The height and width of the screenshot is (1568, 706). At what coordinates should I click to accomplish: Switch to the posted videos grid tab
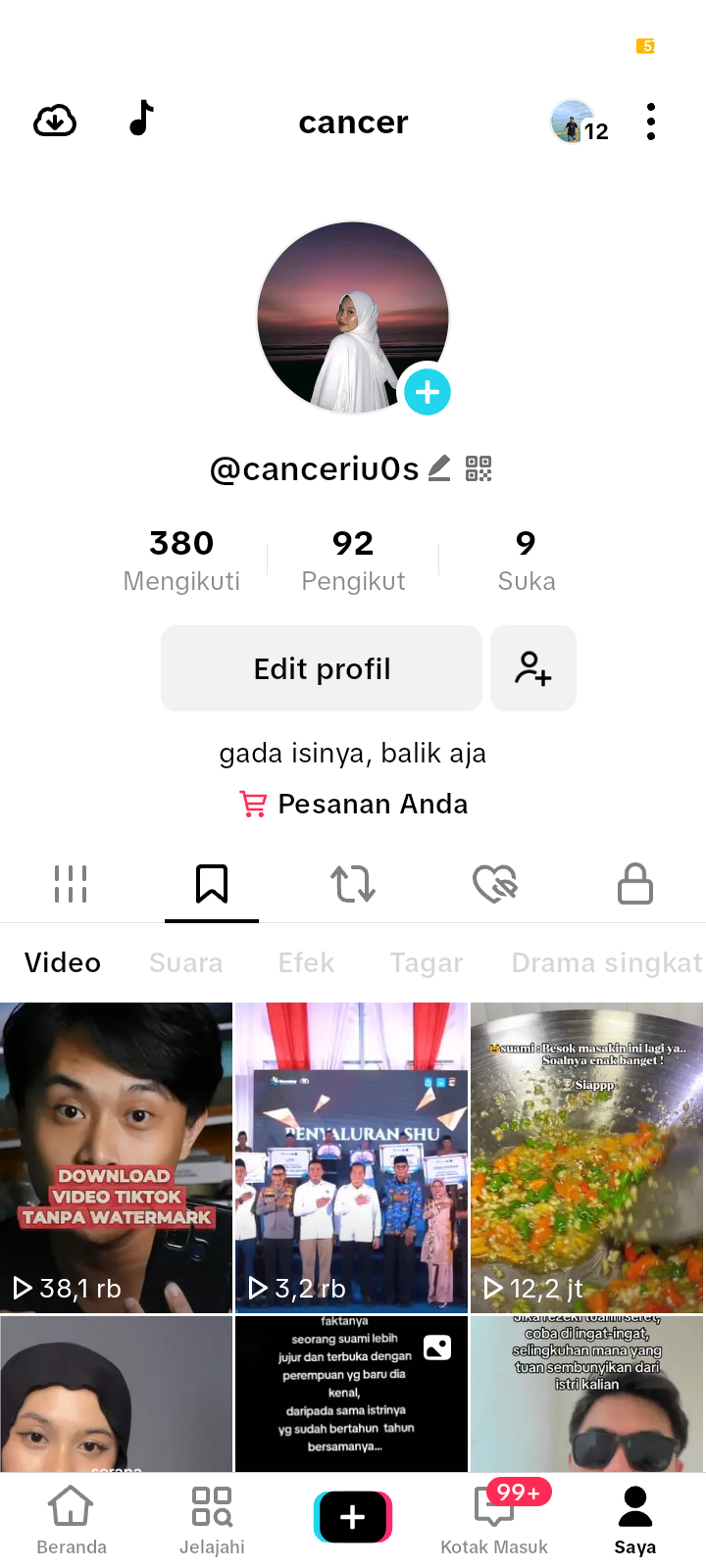click(71, 884)
